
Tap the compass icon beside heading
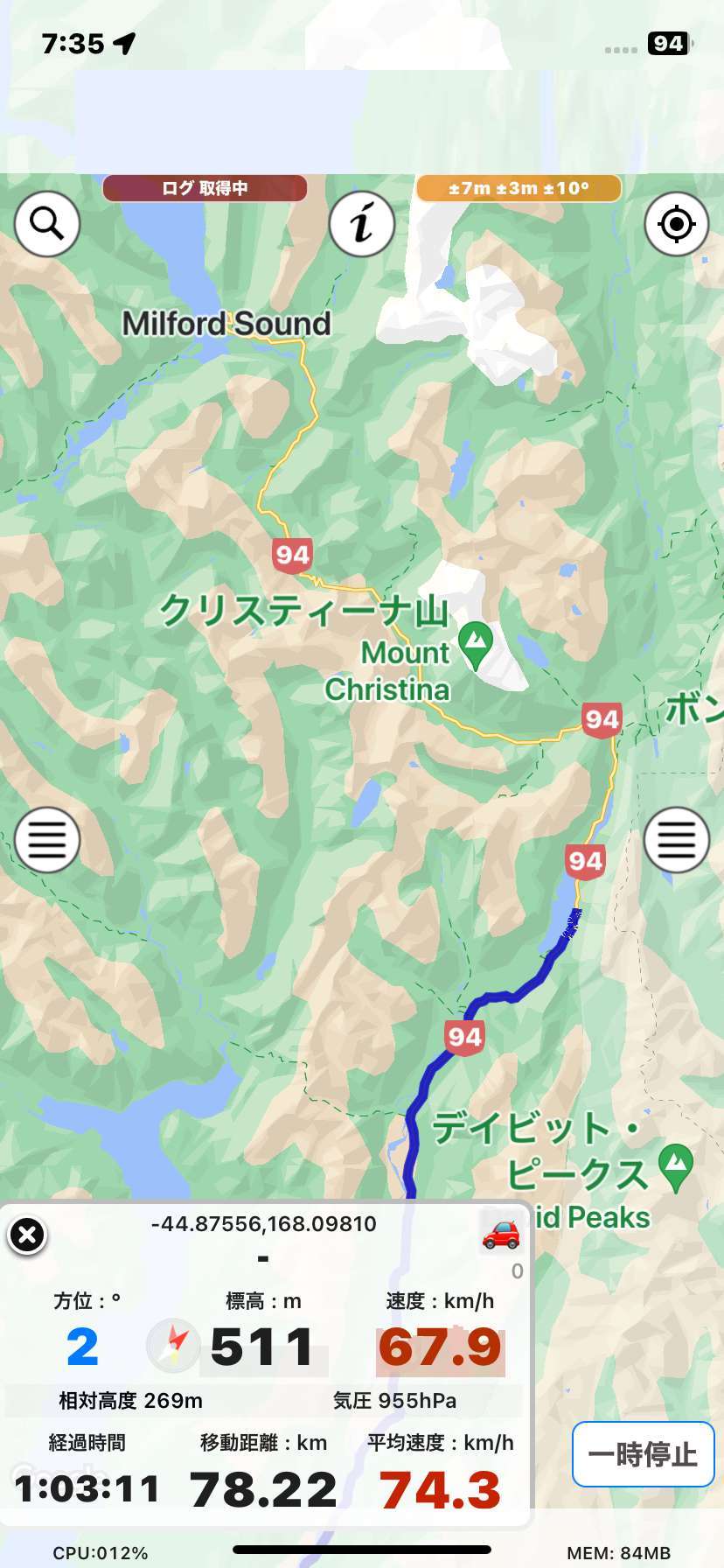tap(172, 1345)
